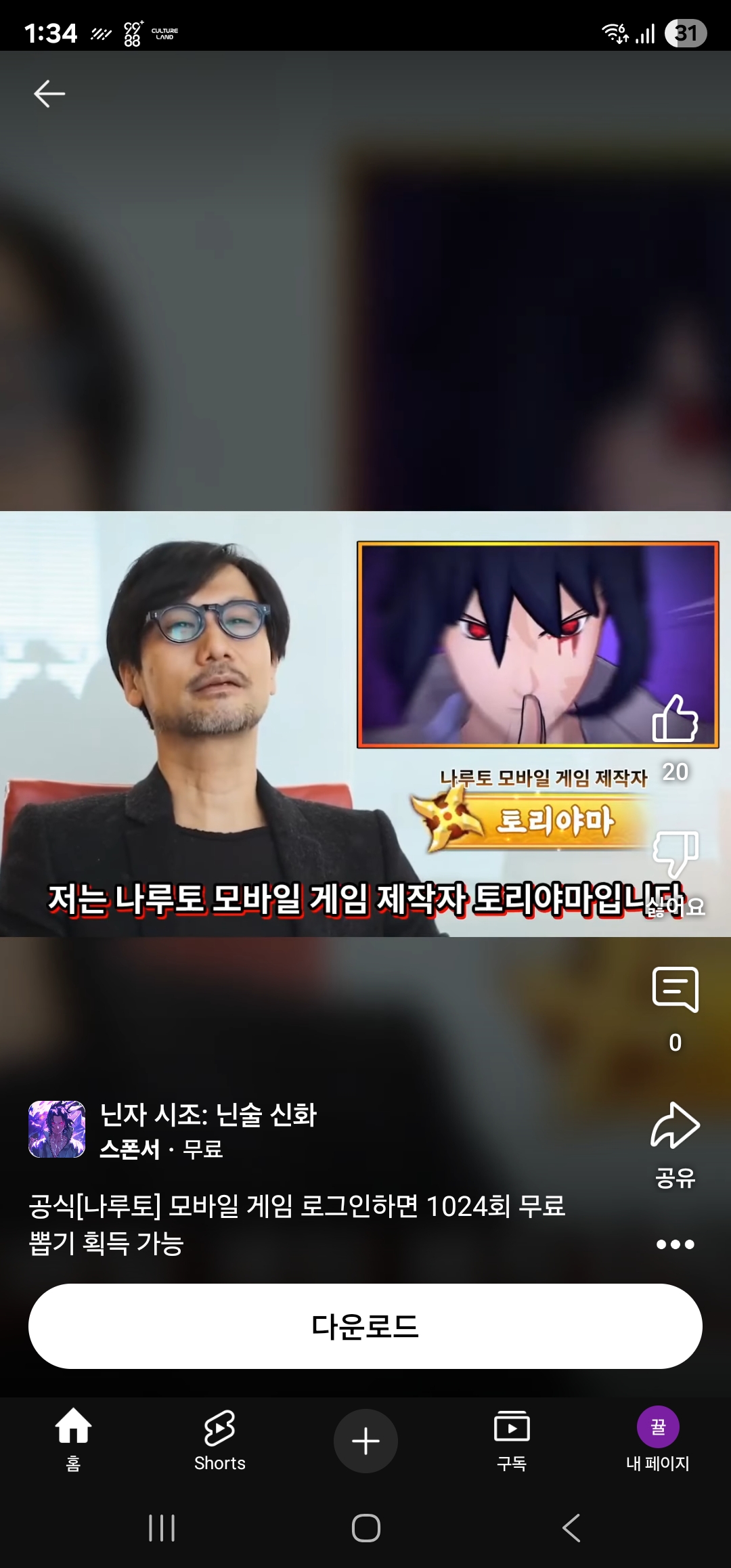Share this video via 공유

click(x=675, y=1127)
